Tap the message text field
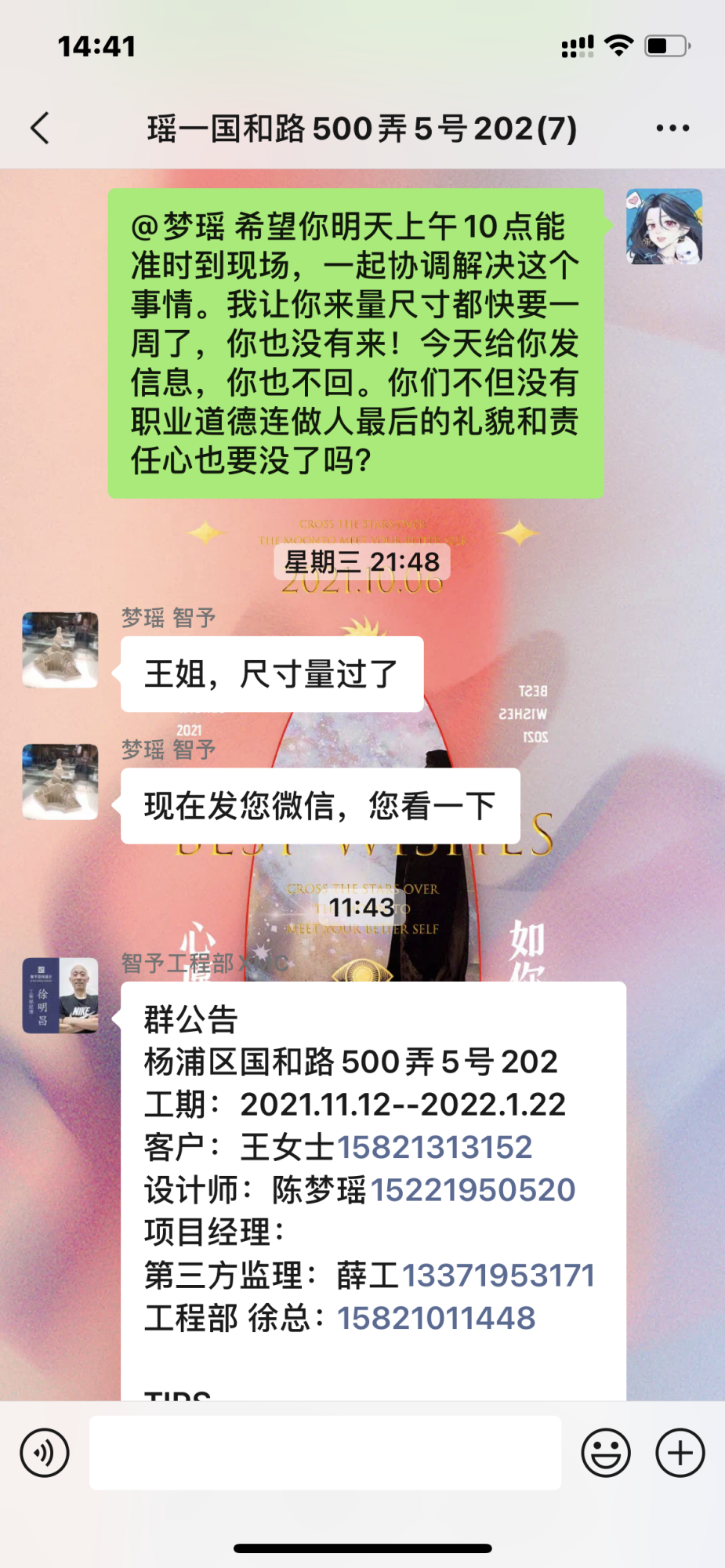 324,1453
